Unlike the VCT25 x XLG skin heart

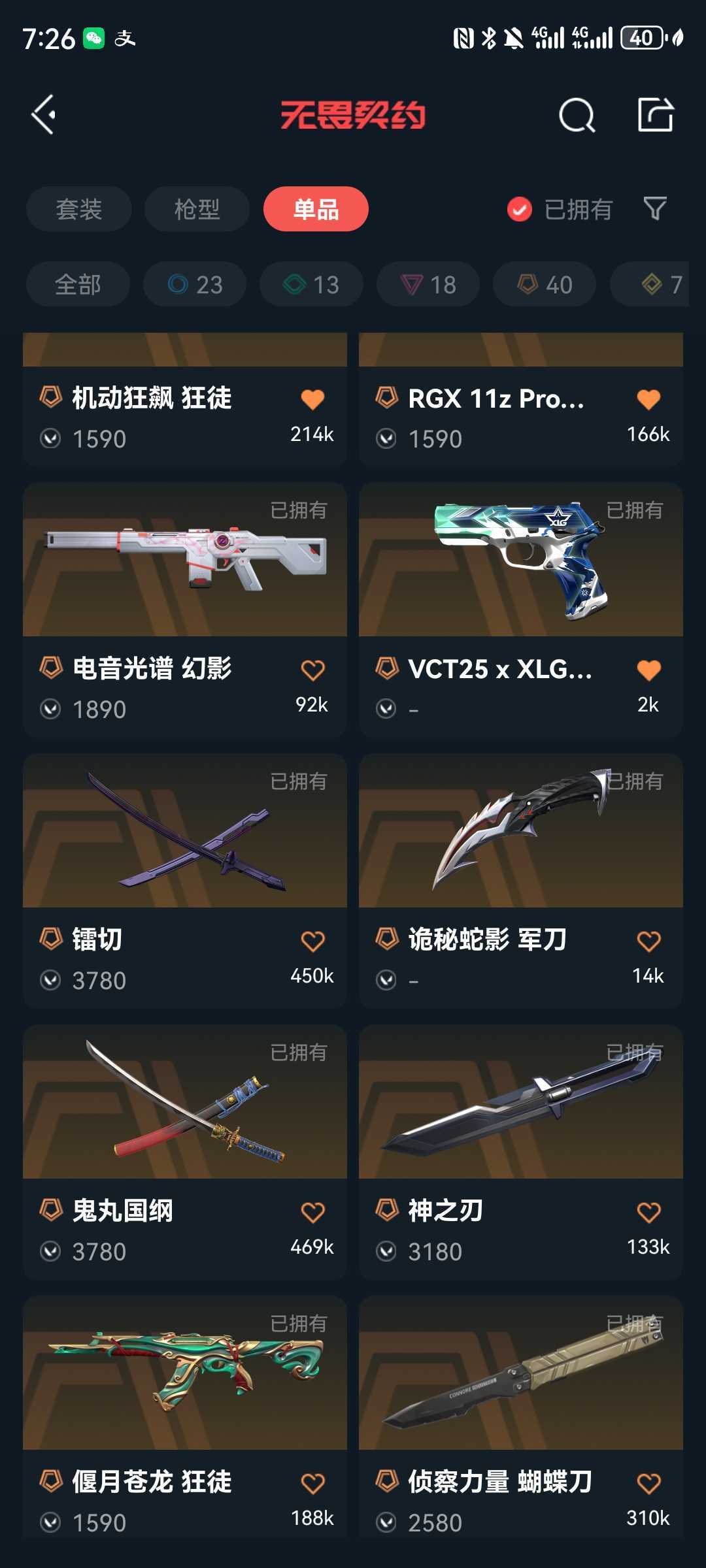point(648,670)
